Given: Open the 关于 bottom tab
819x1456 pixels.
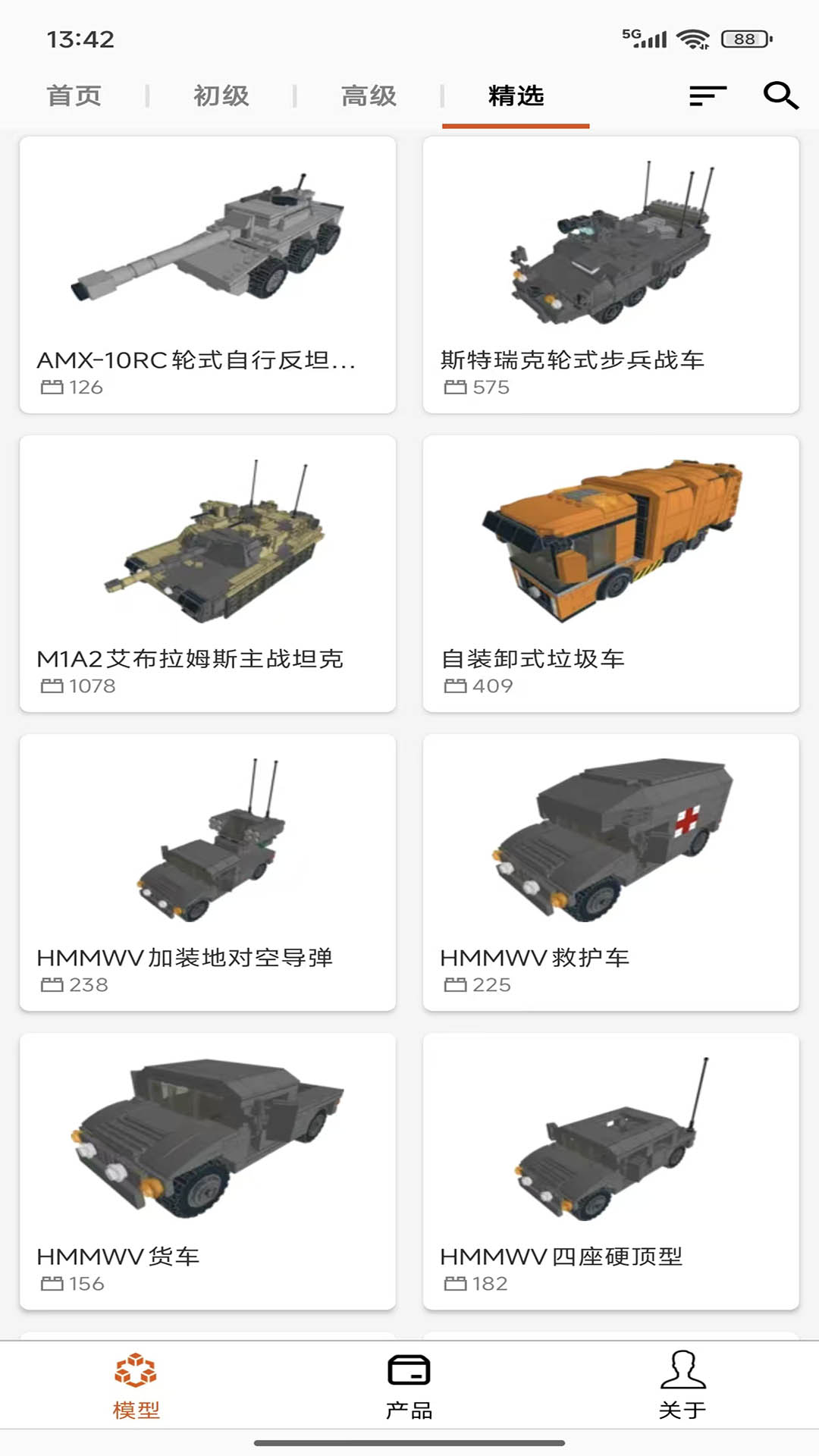Looking at the screenshot, I should tap(682, 1386).
